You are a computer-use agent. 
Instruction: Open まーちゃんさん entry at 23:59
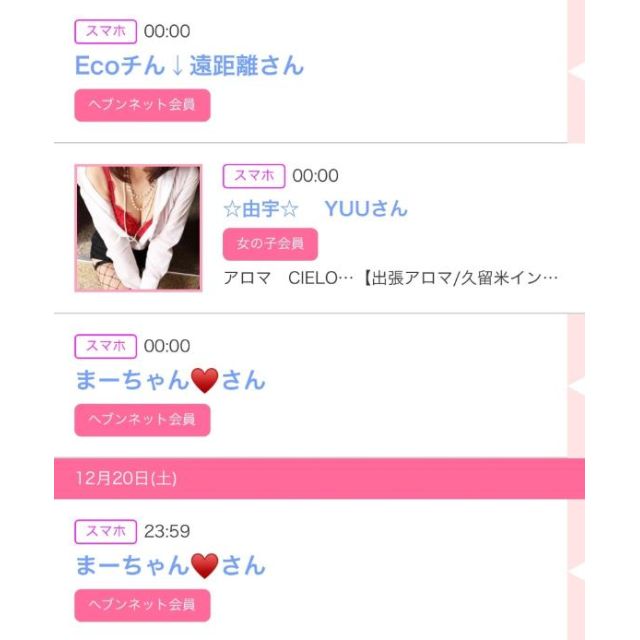pyautogui.click(x=170, y=565)
